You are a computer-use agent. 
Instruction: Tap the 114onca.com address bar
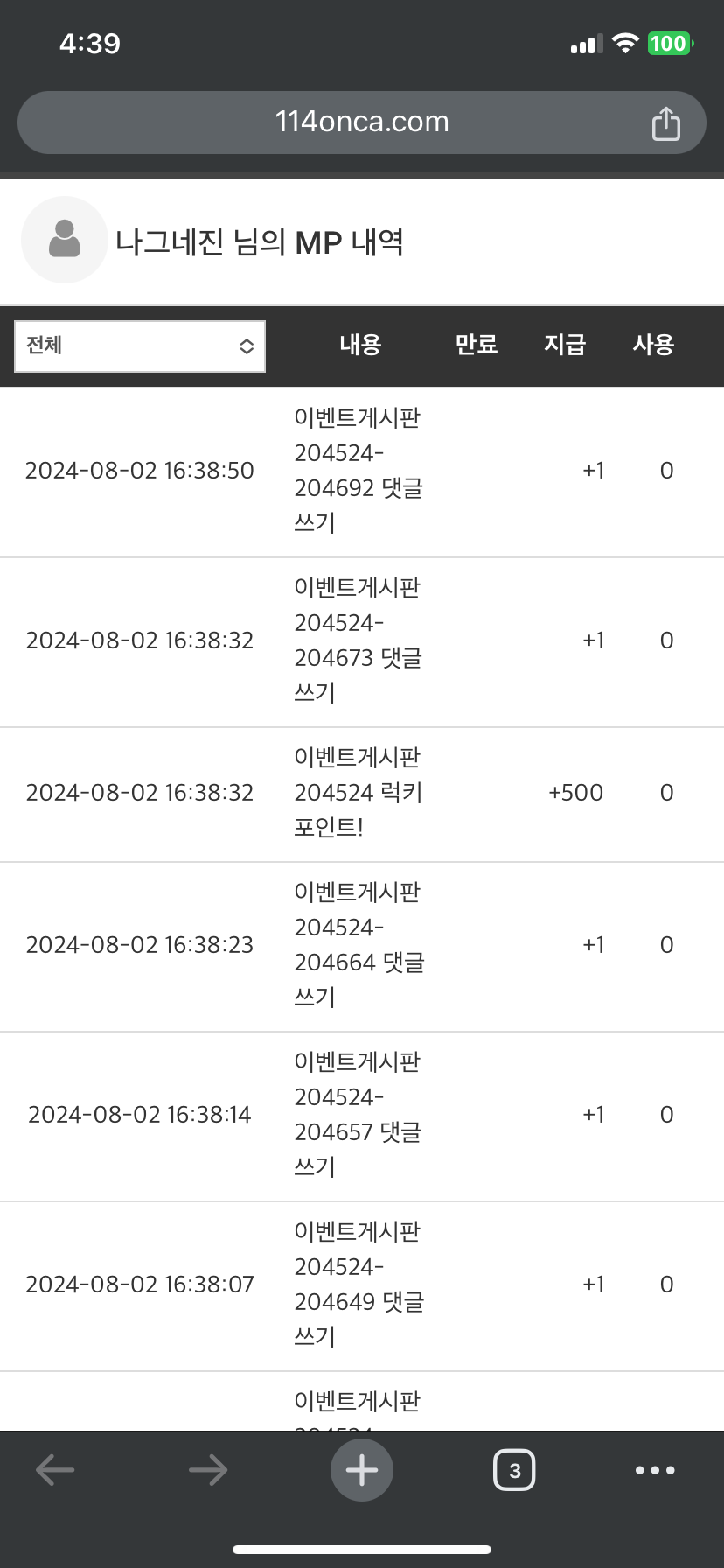coord(361,122)
